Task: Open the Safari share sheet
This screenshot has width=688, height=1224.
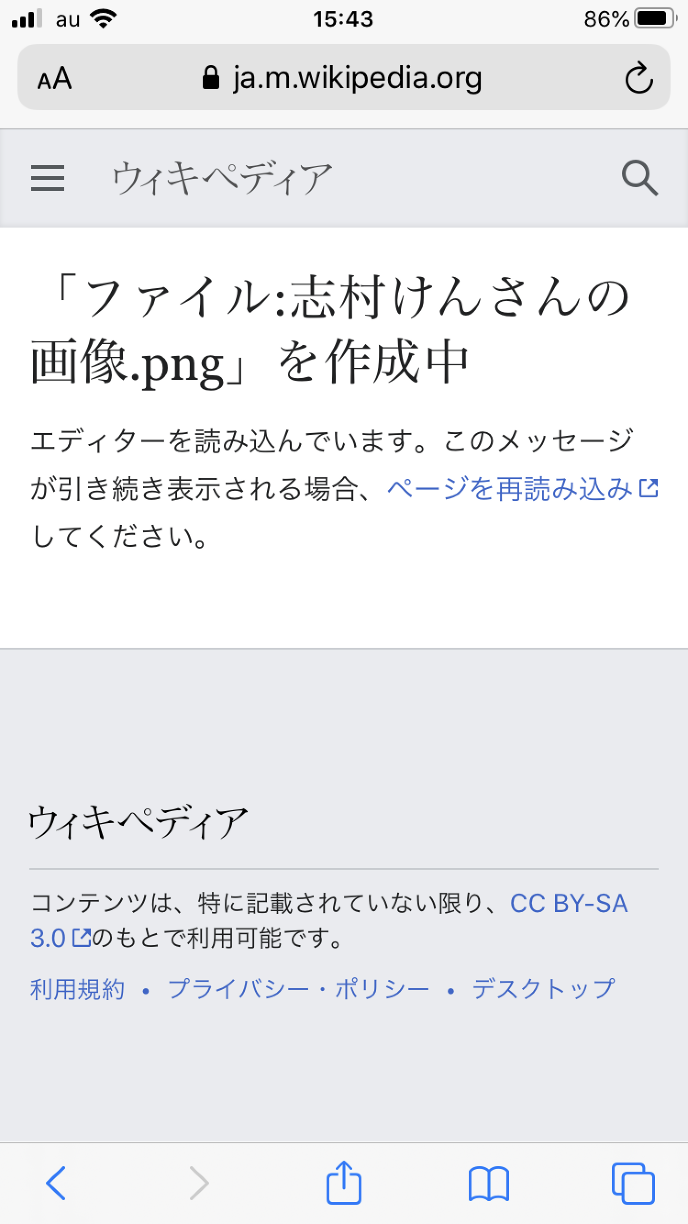Action: click(344, 1183)
